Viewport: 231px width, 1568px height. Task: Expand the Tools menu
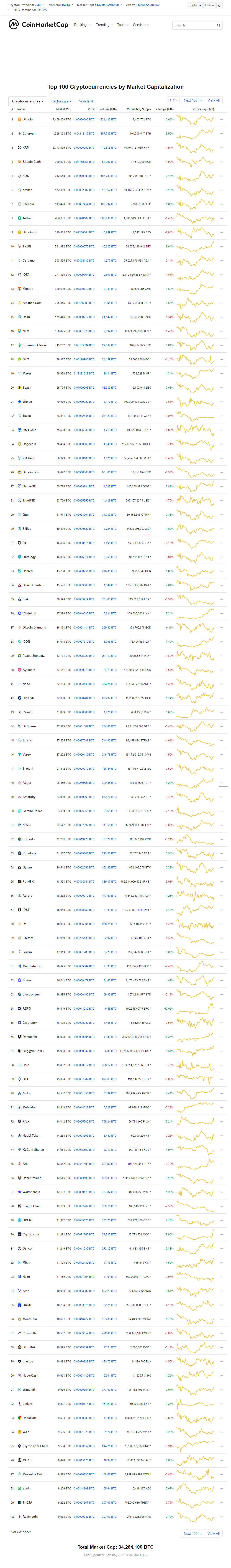pyautogui.click(x=123, y=25)
